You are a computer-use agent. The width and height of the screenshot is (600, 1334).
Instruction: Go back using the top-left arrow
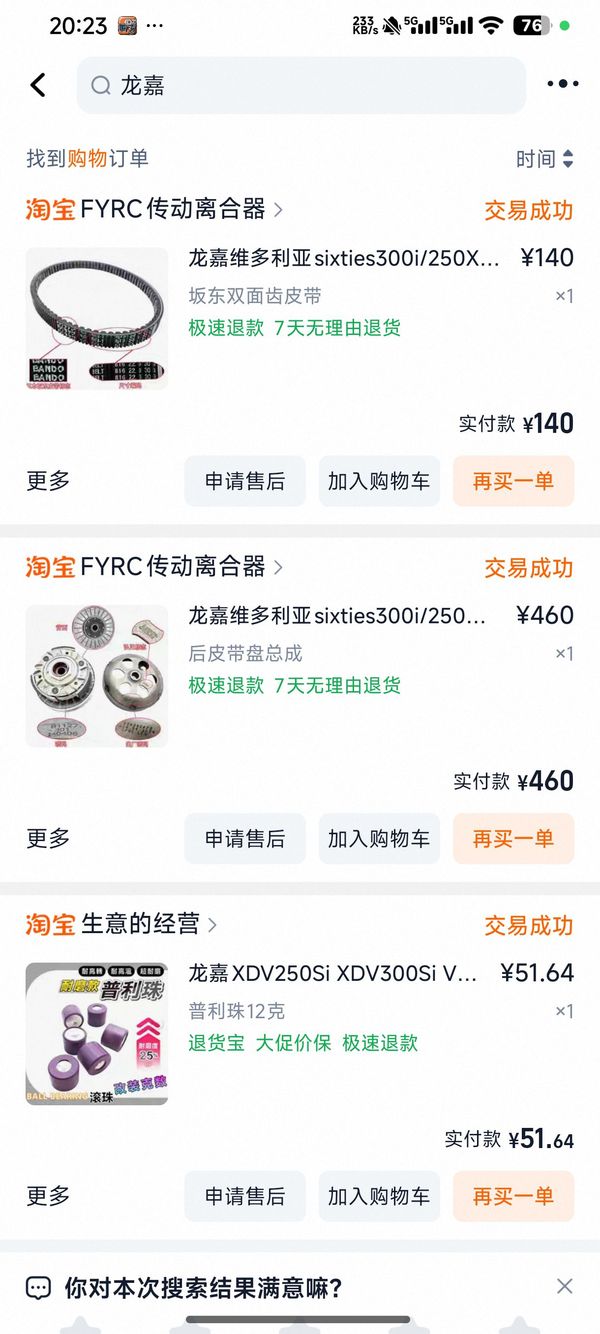[38, 85]
